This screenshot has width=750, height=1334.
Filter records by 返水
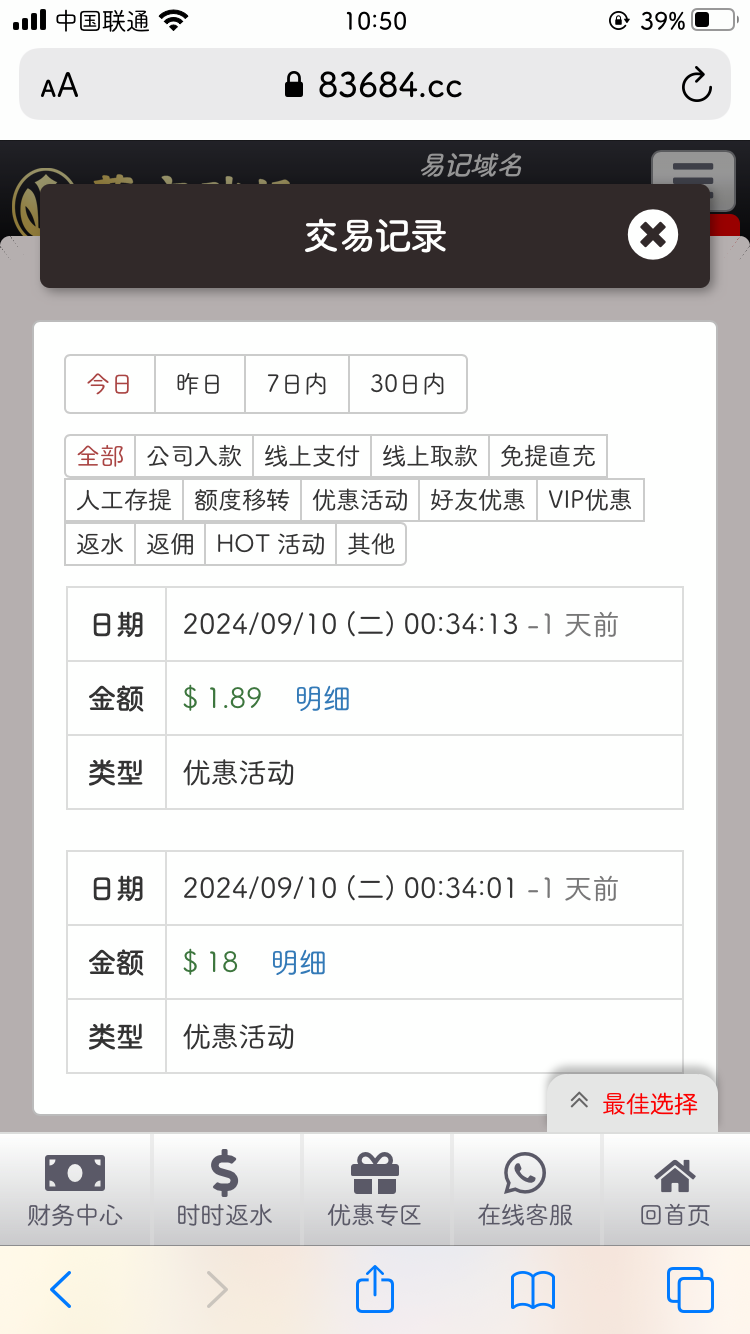[100, 544]
